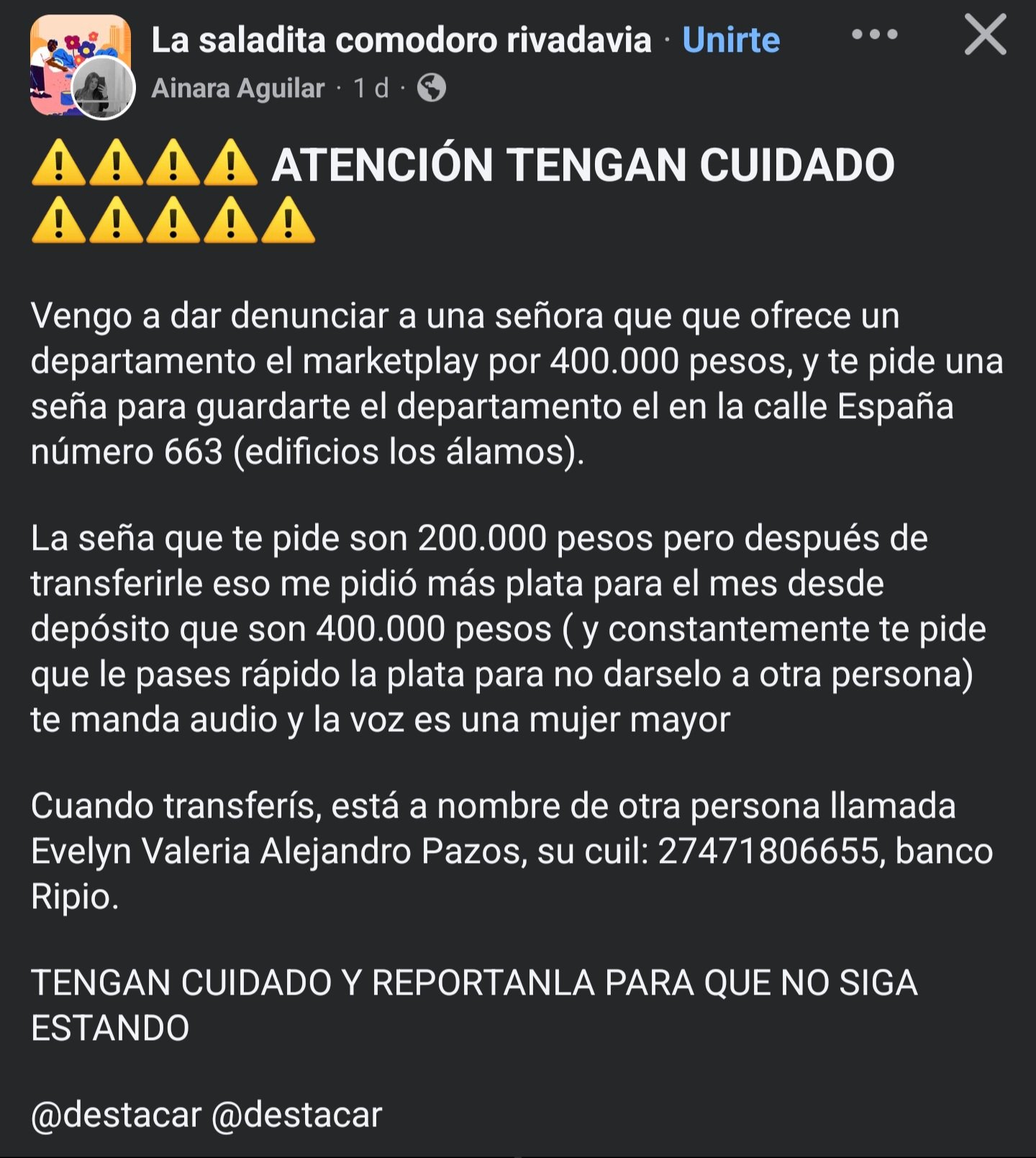This screenshot has height=1158, width=1036.
Task: Close the post view
Action: [985, 35]
